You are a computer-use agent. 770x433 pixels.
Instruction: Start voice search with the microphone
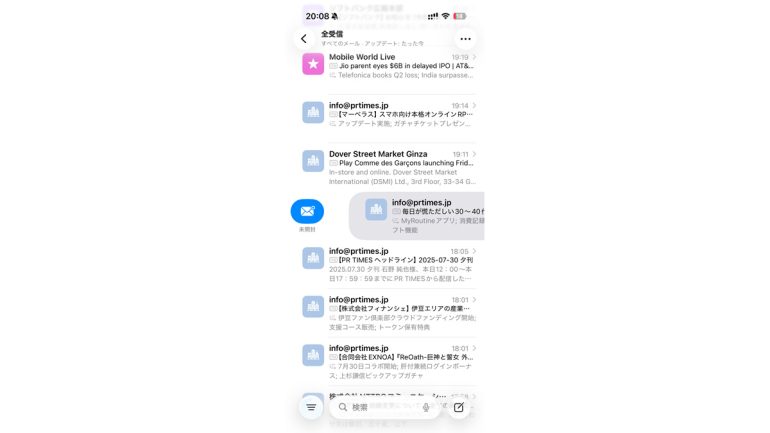[427, 407]
